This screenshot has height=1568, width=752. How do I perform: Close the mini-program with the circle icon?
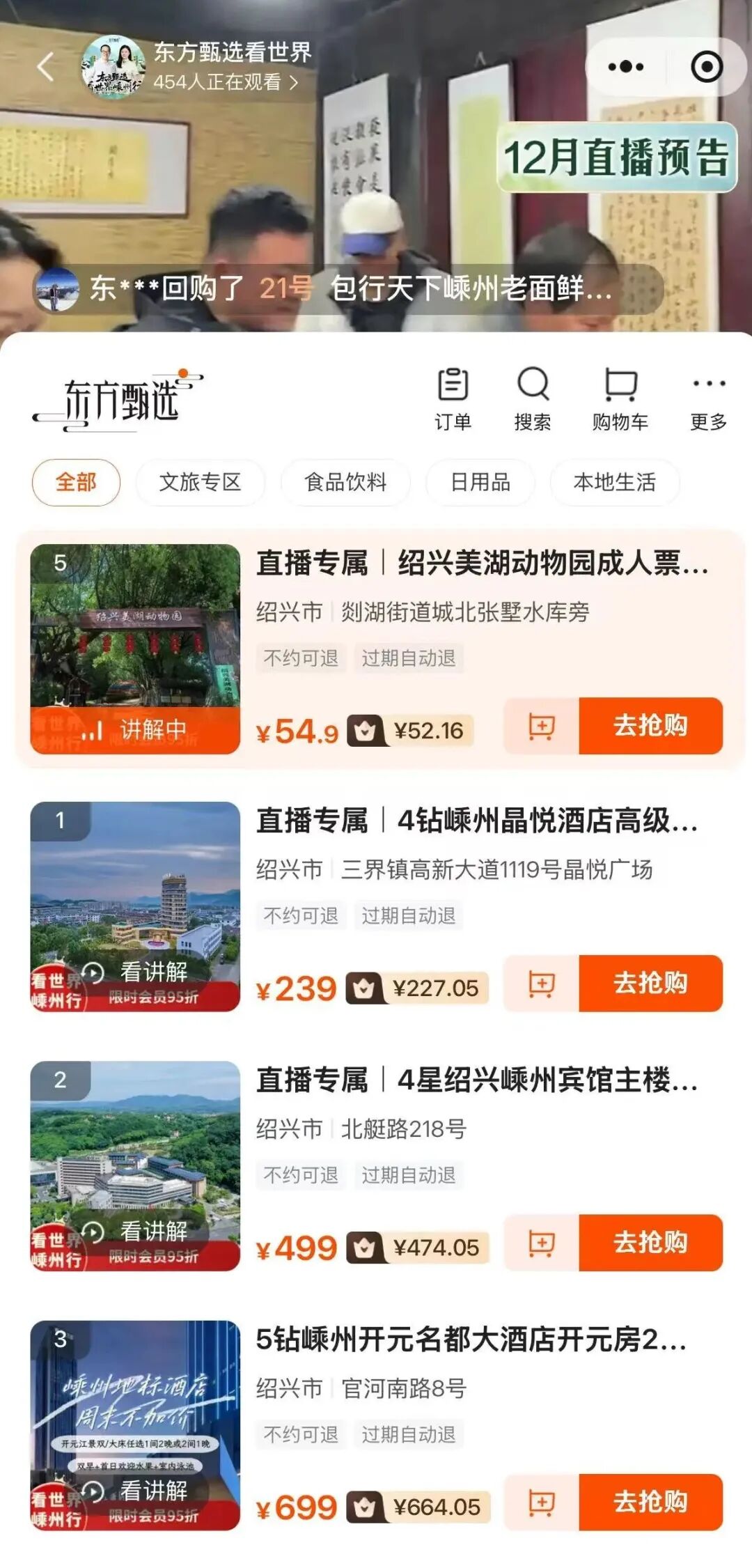coord(706,67)
